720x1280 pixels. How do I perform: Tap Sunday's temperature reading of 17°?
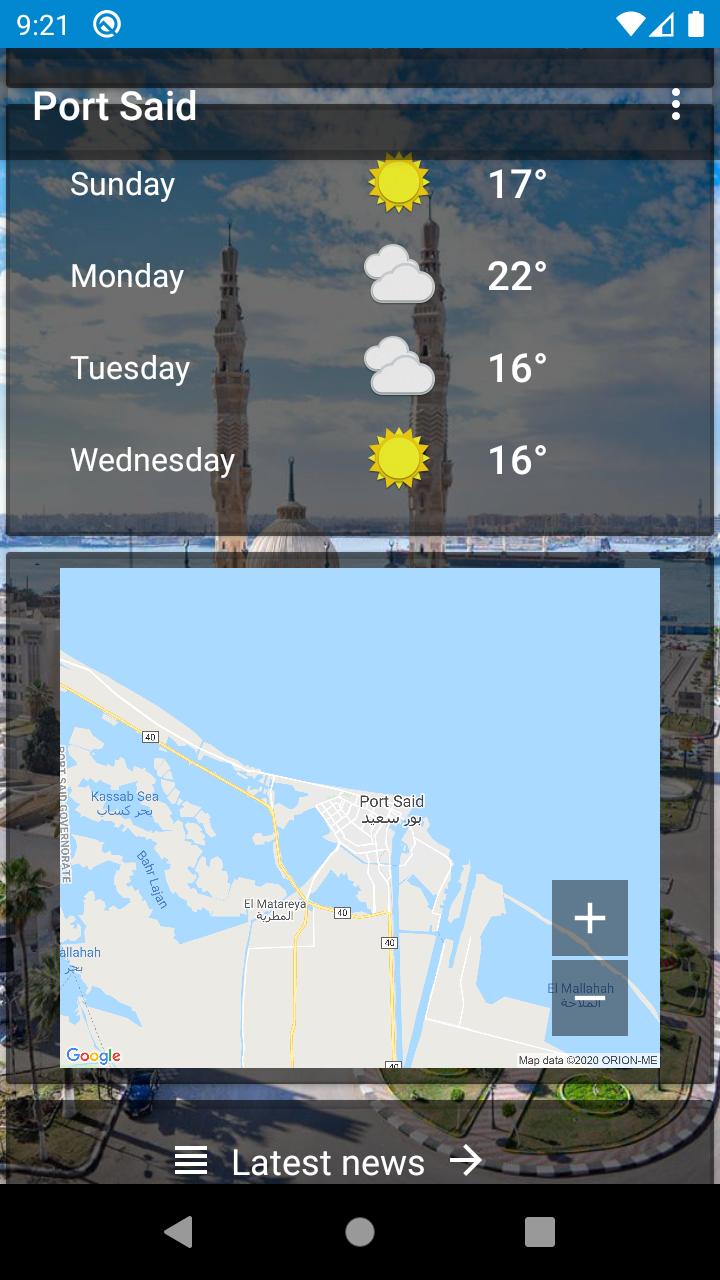click(515, 184)
